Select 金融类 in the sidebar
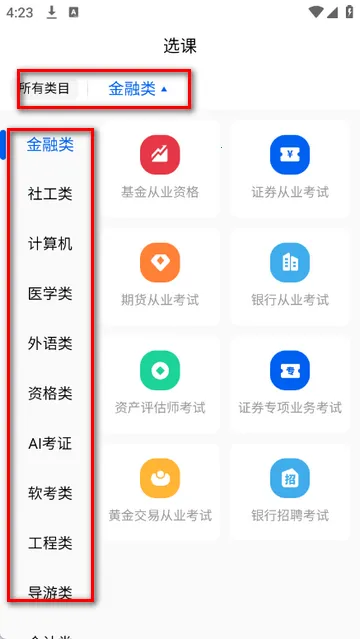The height and width of the screenshot is (639, 360). click(50, 144)
